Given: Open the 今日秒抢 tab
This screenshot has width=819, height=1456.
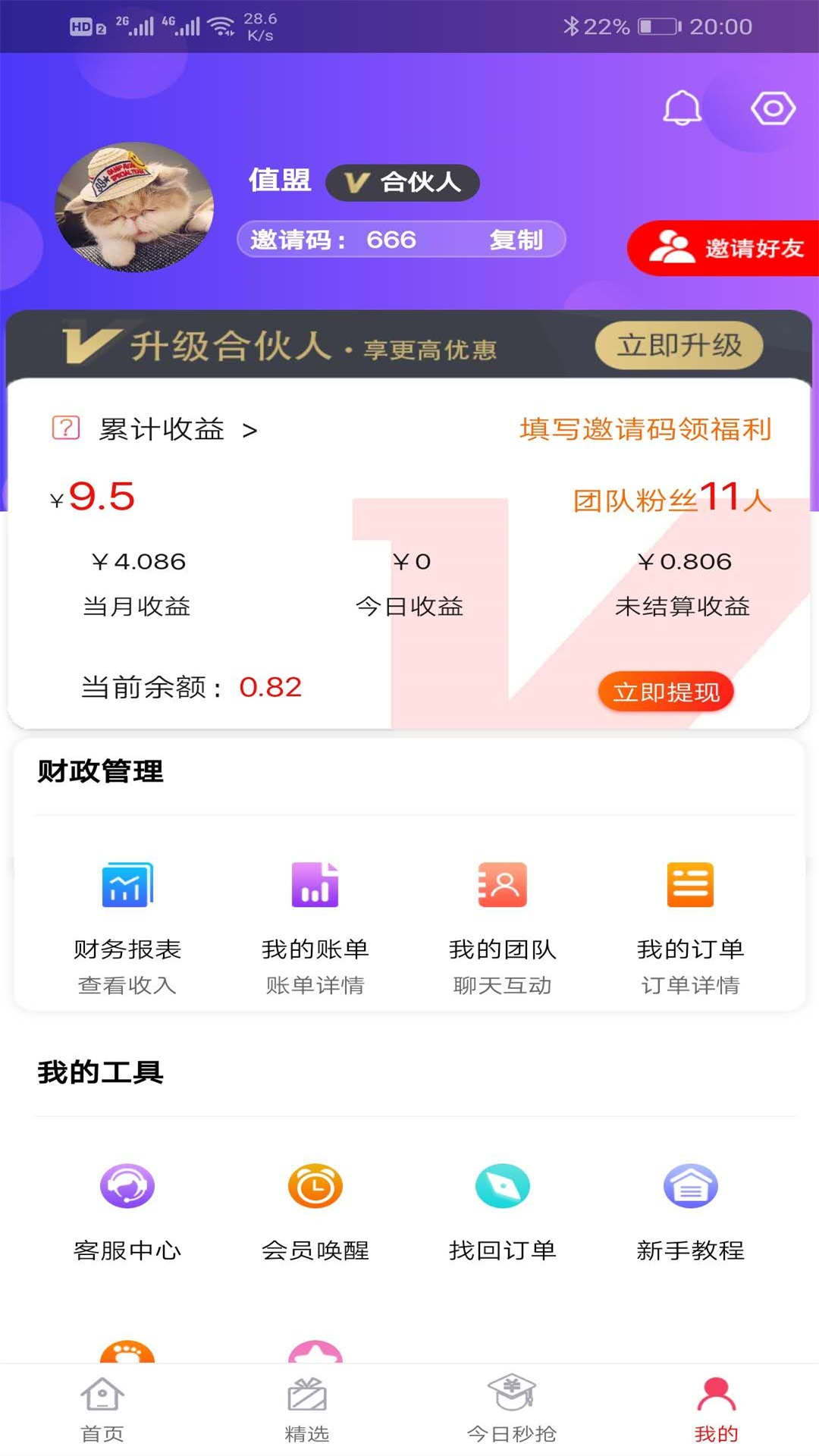Looking at the screenshot, I should [512, 1412].
